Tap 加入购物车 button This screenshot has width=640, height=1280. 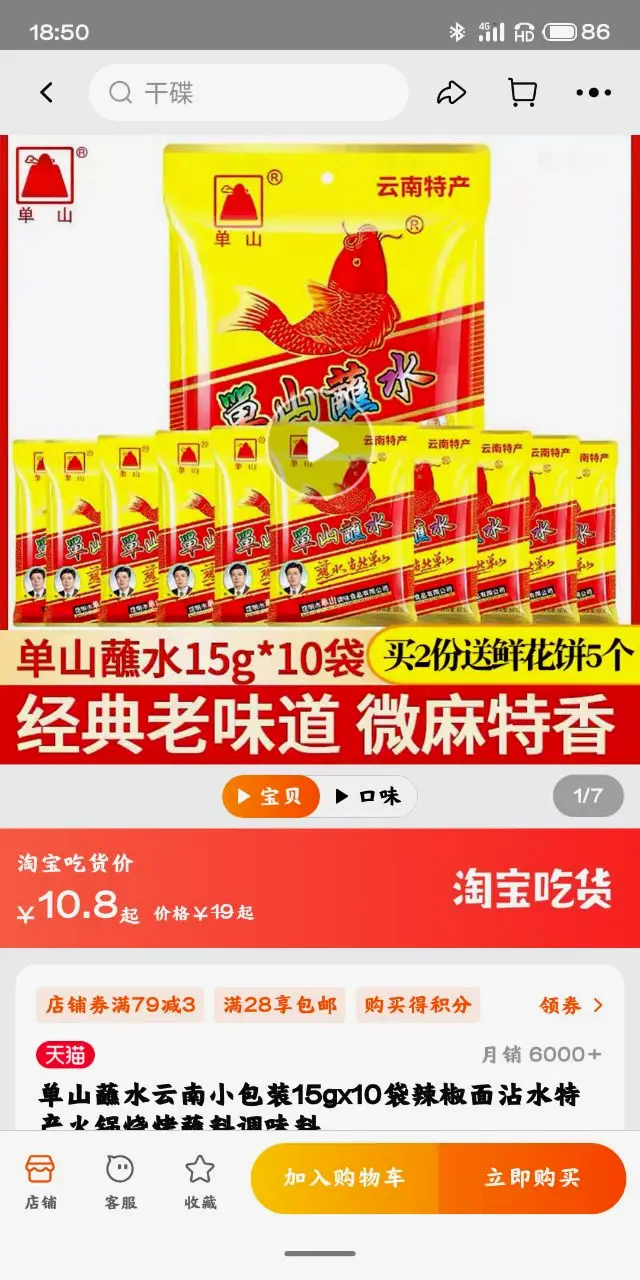[x=345, y=1178]
